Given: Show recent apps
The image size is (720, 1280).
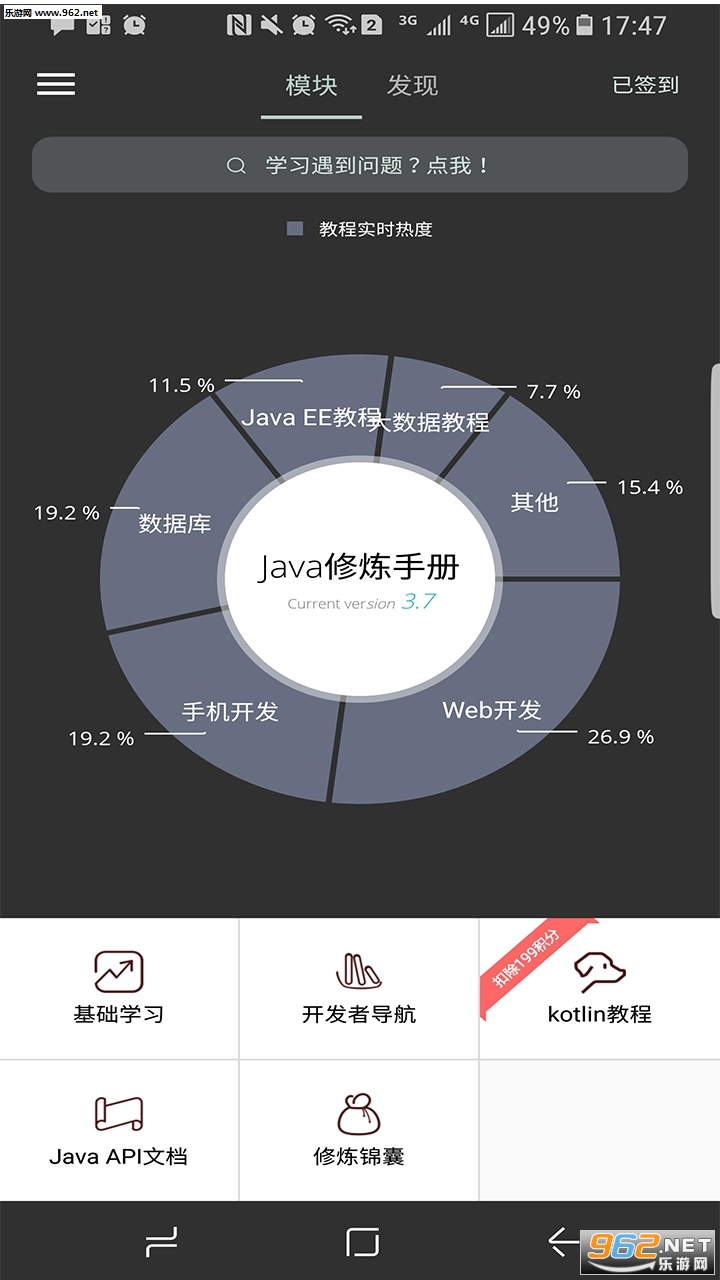Looking at the screenshot, I should coord(161,1242).
